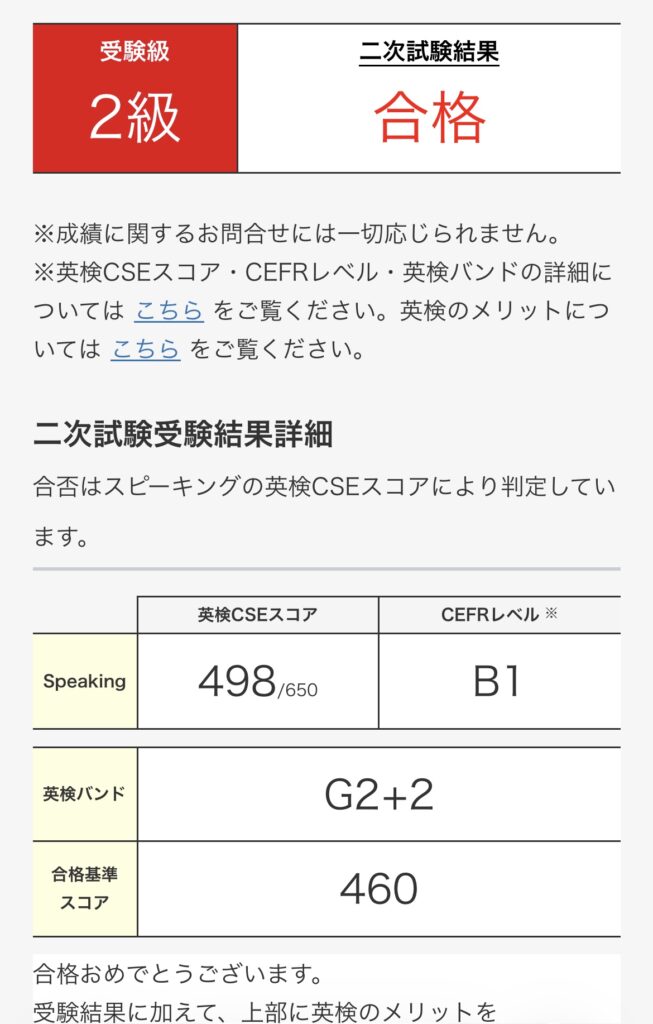This screenshot has width=653, height=1024.
Task: Open the こちら link about 英検CSEスコア details
Action: point(169,311)
